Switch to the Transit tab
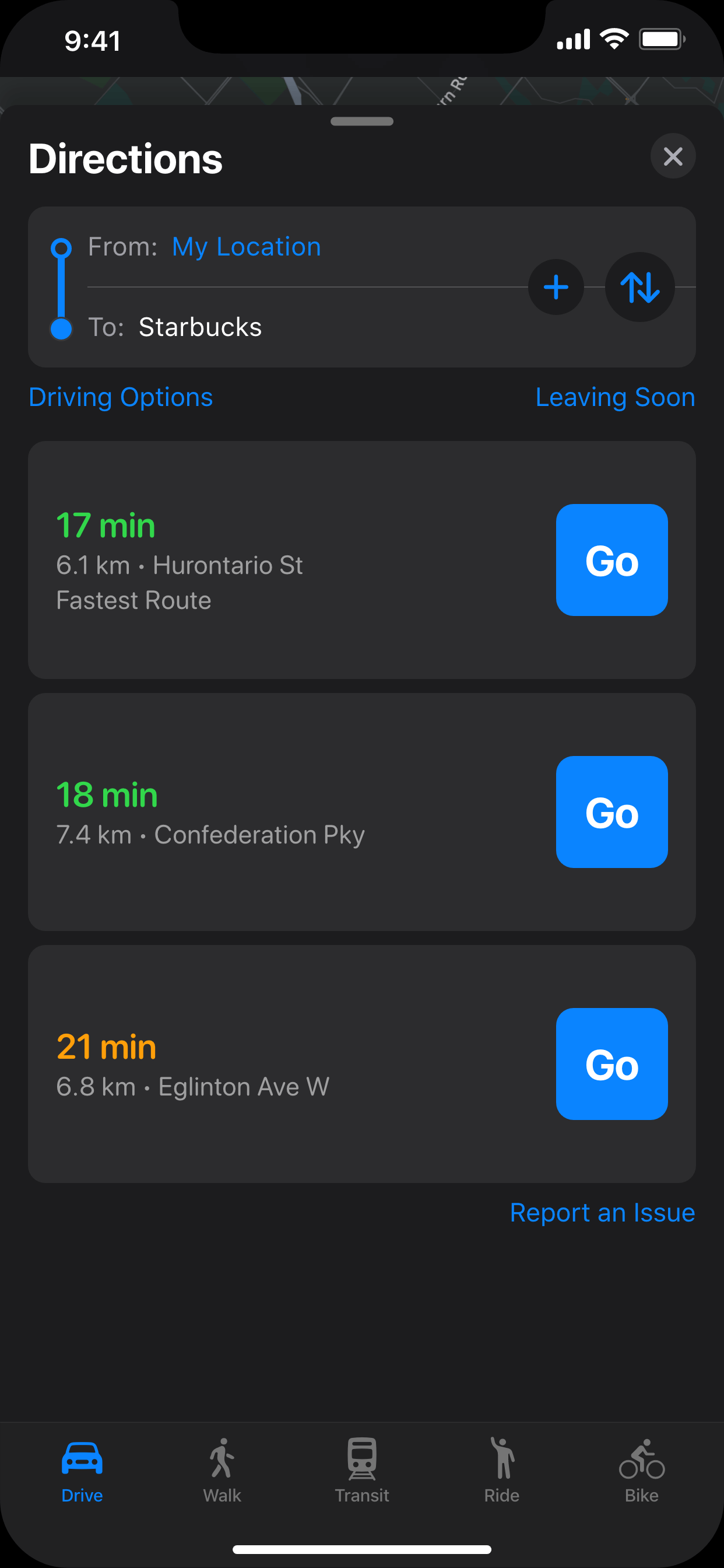The width and height of the screenshot is (724, 1568). [x=362, y=1469]
